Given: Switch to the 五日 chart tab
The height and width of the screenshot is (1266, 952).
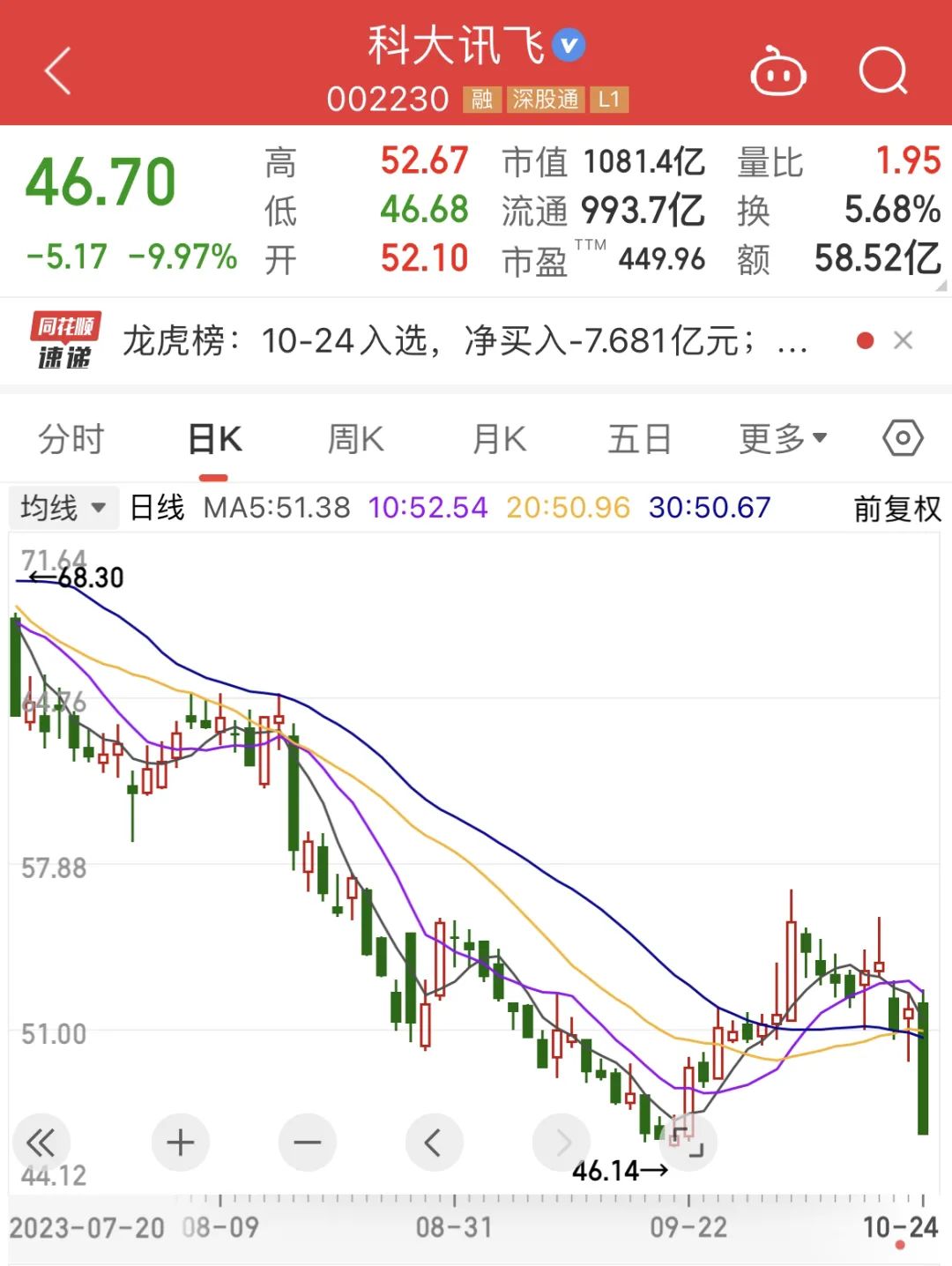Looking at the screenshot, I should [x=639, y=439].
